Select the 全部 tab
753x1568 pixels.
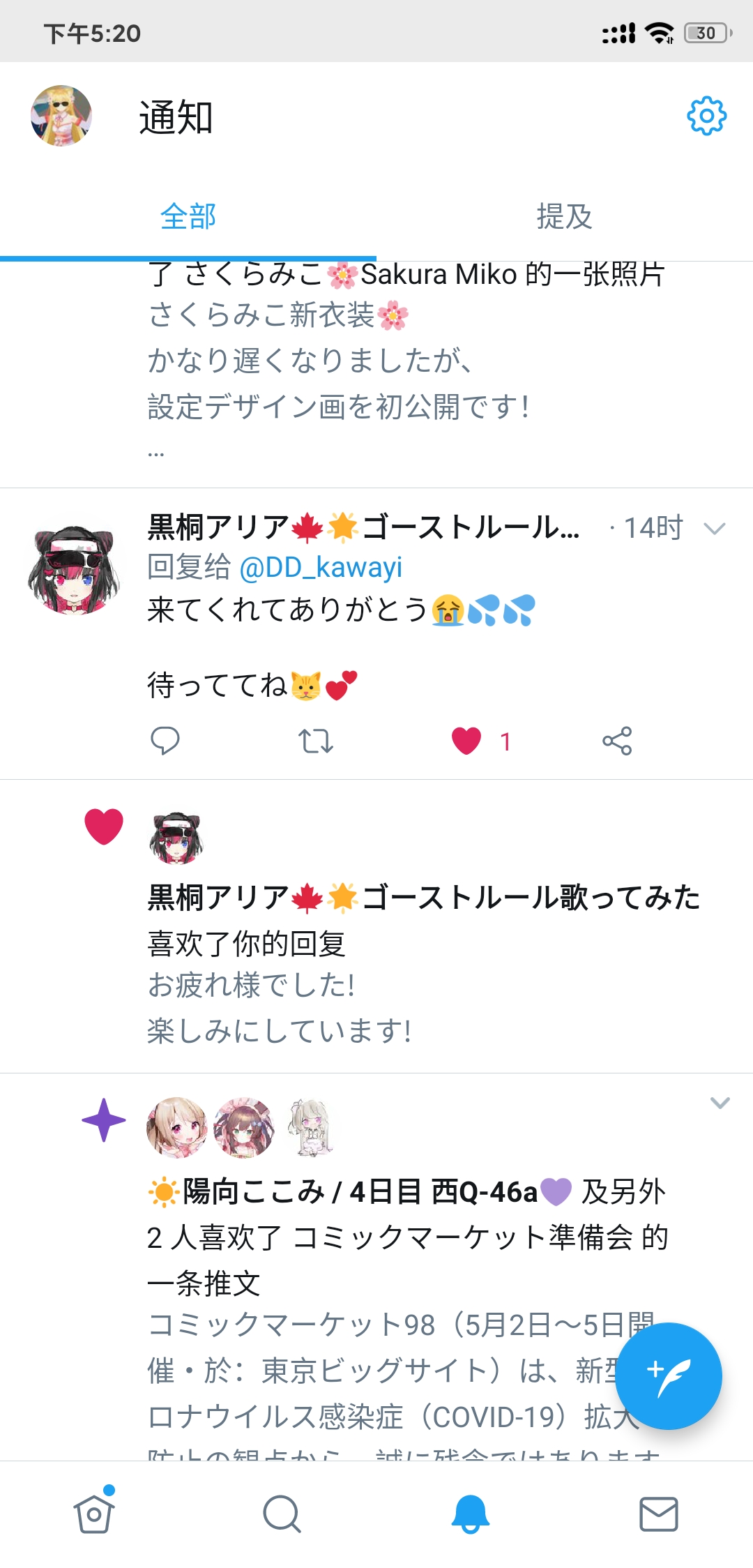(x=188, y=216)
